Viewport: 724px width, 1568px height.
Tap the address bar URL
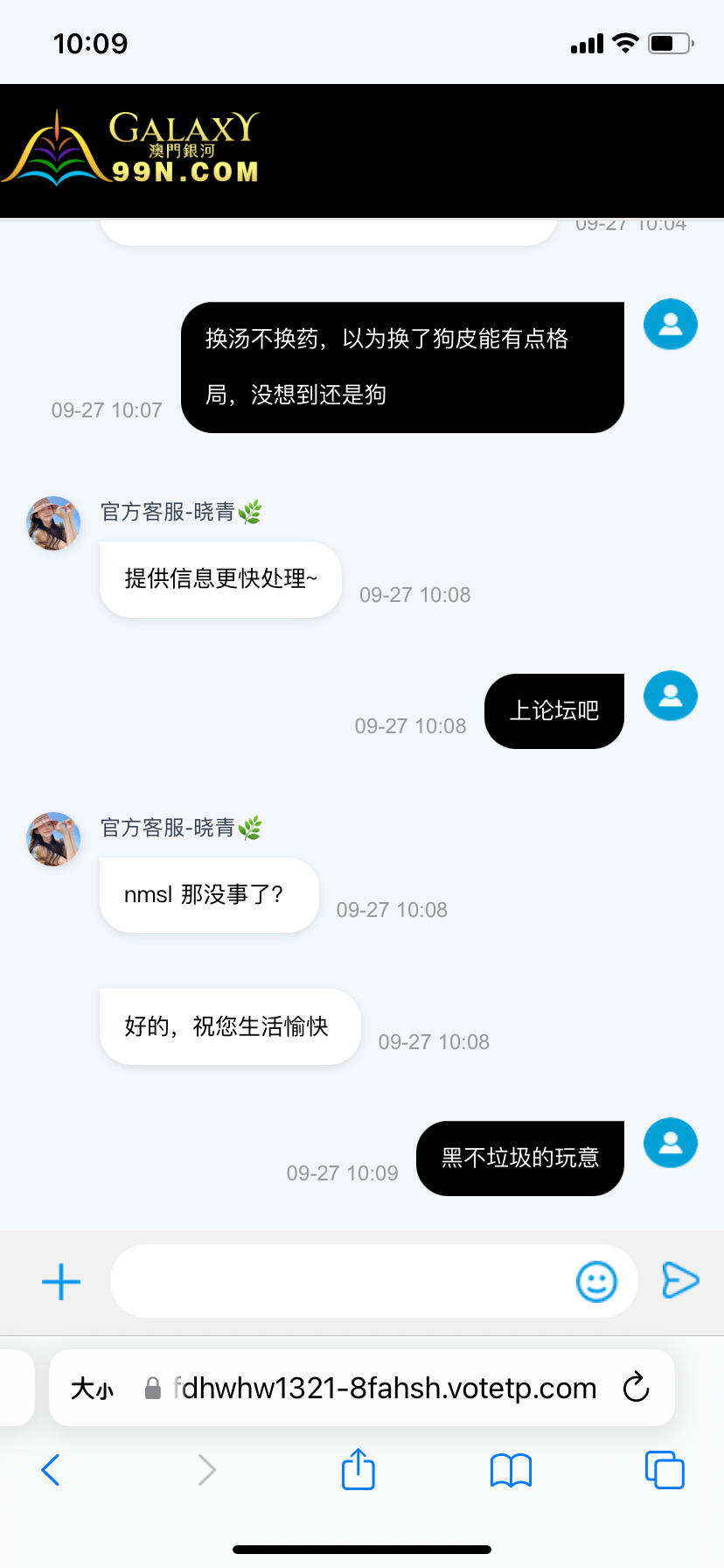[385, 1389]
